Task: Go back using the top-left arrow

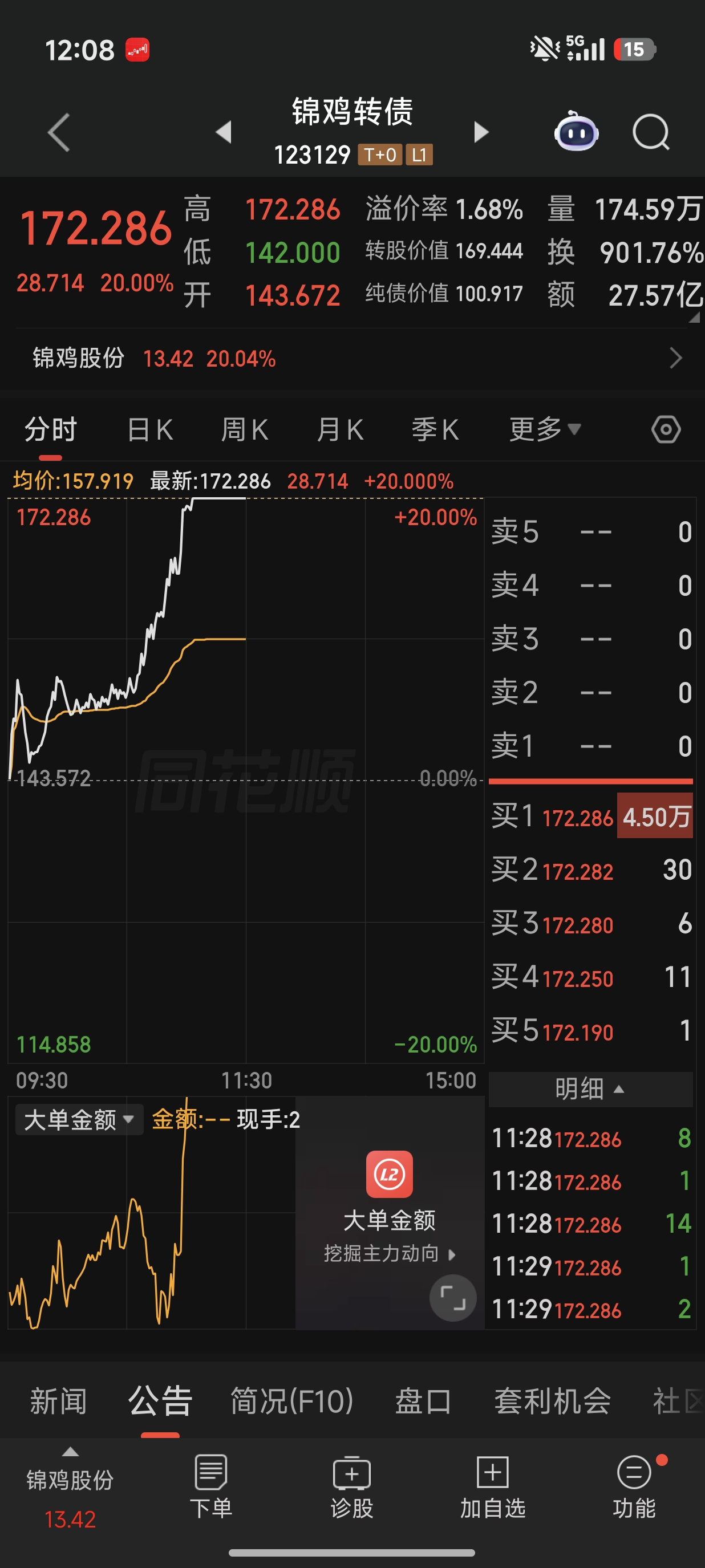Action: coord(59,132)
